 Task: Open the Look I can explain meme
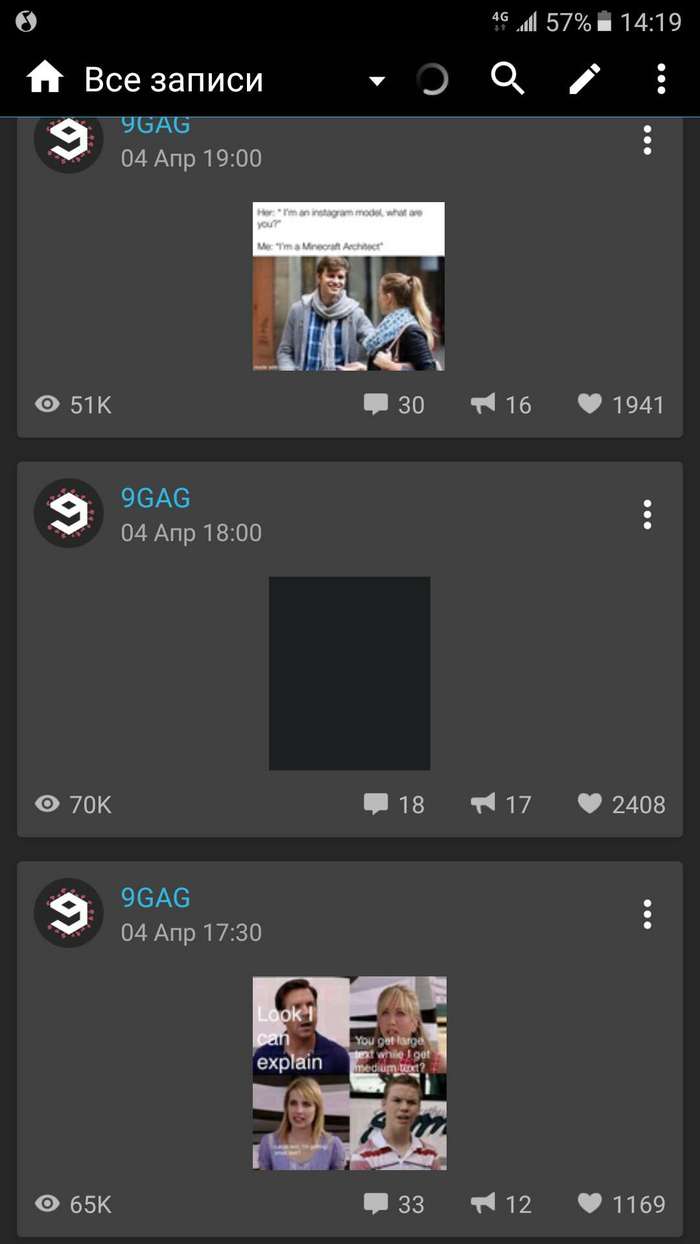(349, 1073)
